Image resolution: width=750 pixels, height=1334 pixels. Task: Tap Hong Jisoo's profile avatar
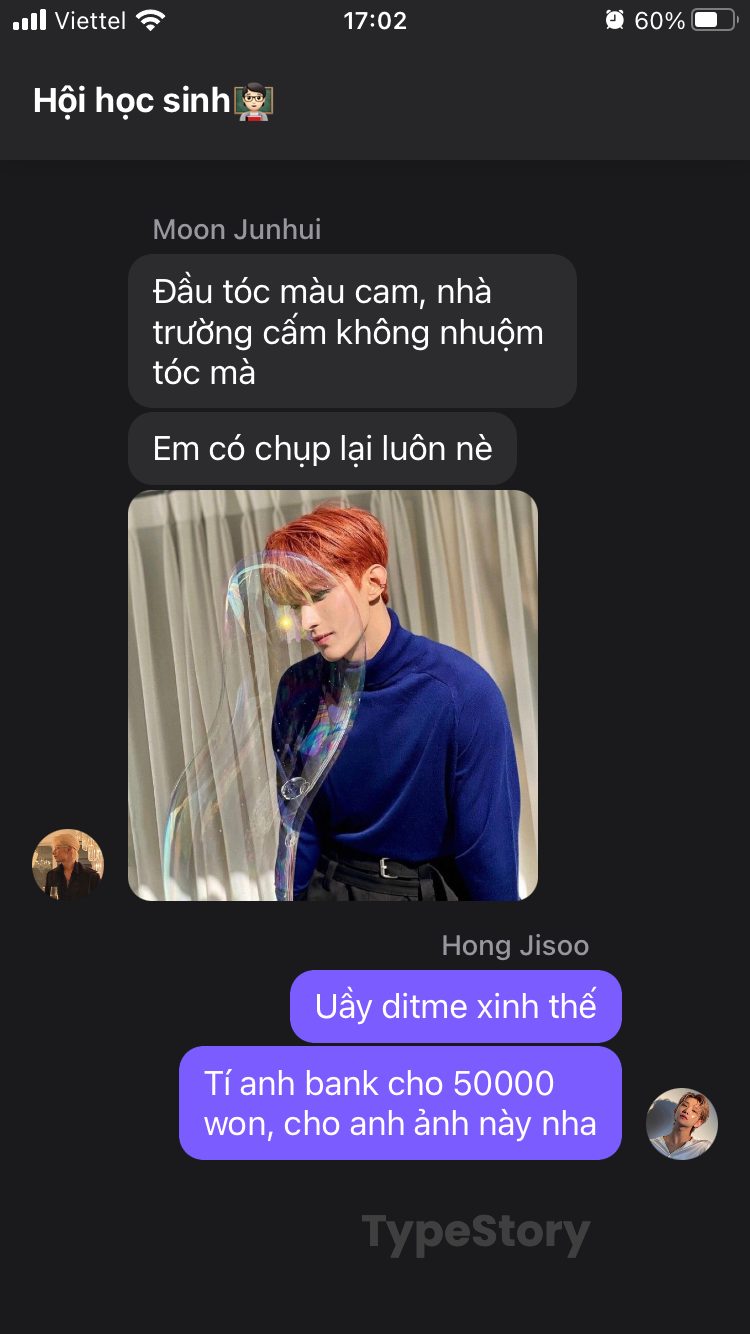682,1124
